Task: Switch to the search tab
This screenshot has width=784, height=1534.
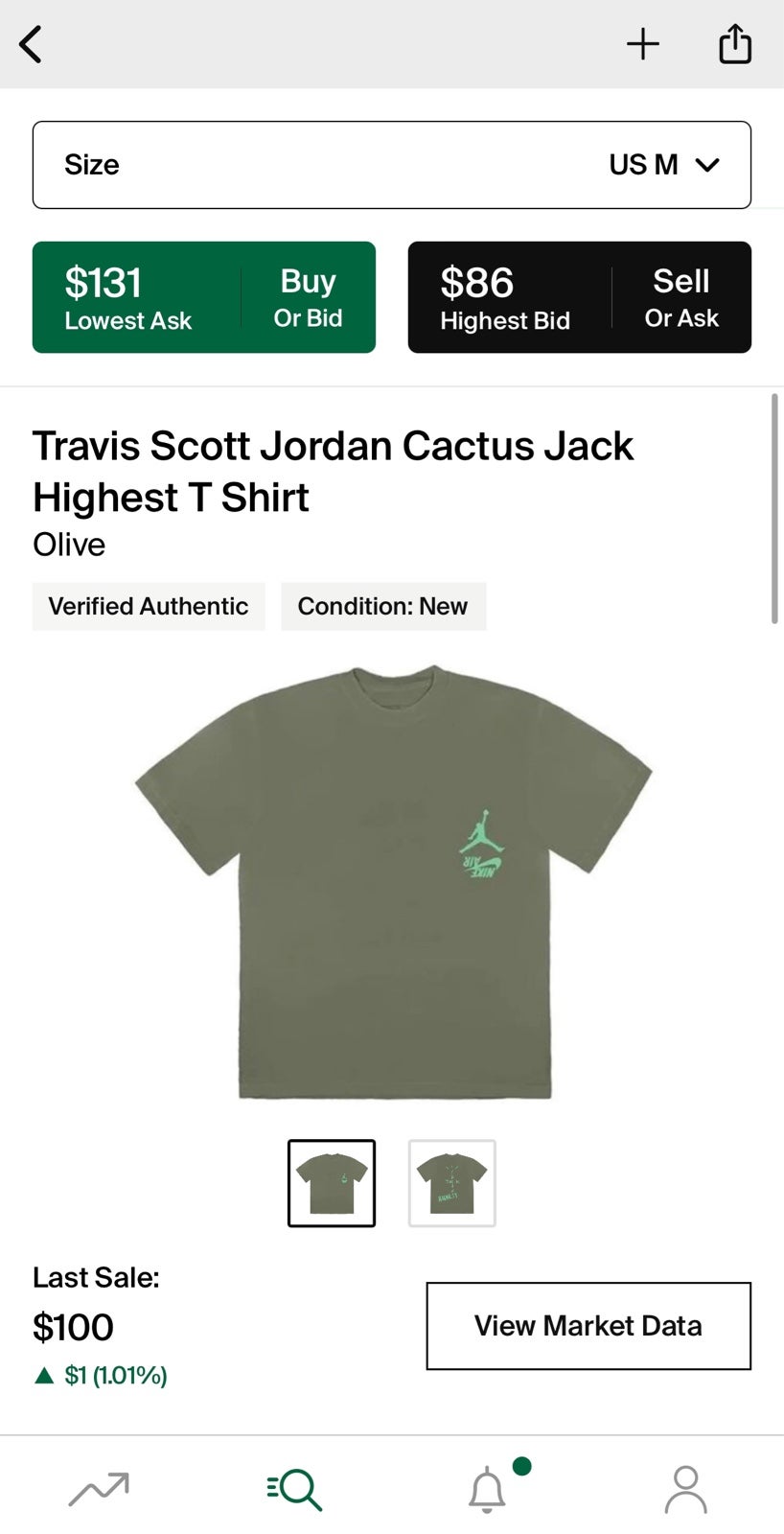Action: [x=294, y=1489]
